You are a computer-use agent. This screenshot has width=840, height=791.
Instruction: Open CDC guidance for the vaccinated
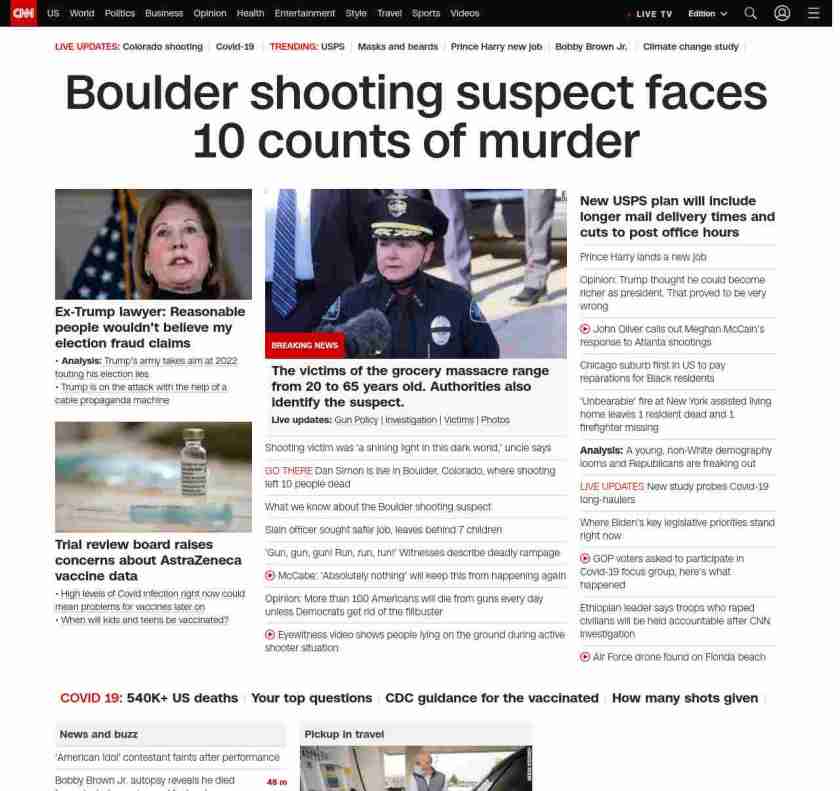(x=491, y=698)
